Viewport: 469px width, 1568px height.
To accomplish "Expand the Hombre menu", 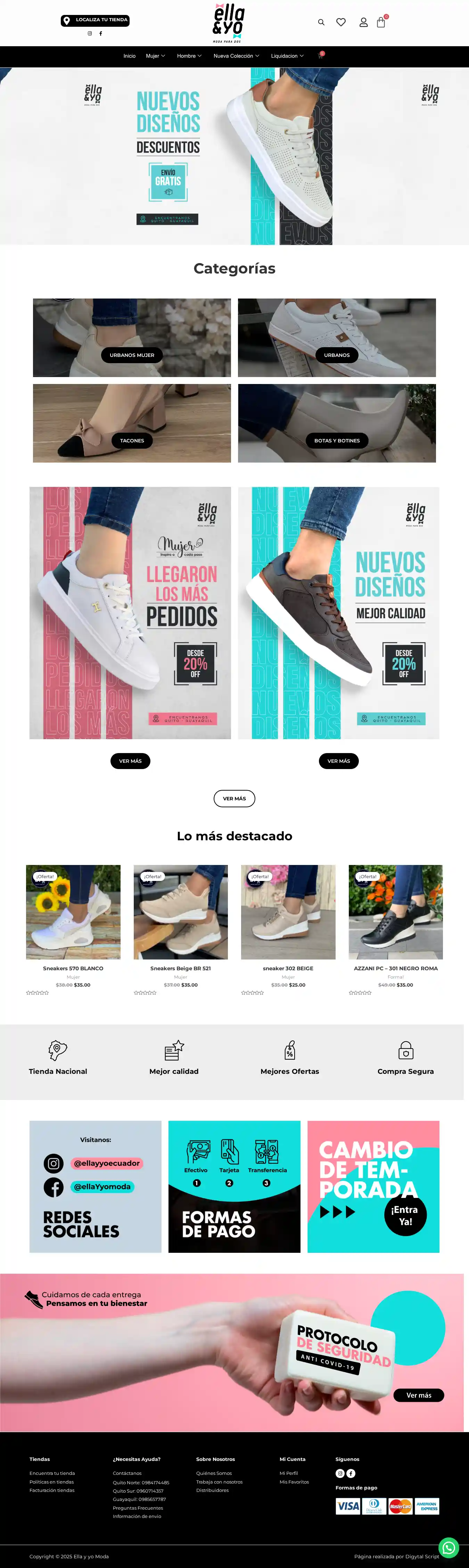I will pos(189,56).
